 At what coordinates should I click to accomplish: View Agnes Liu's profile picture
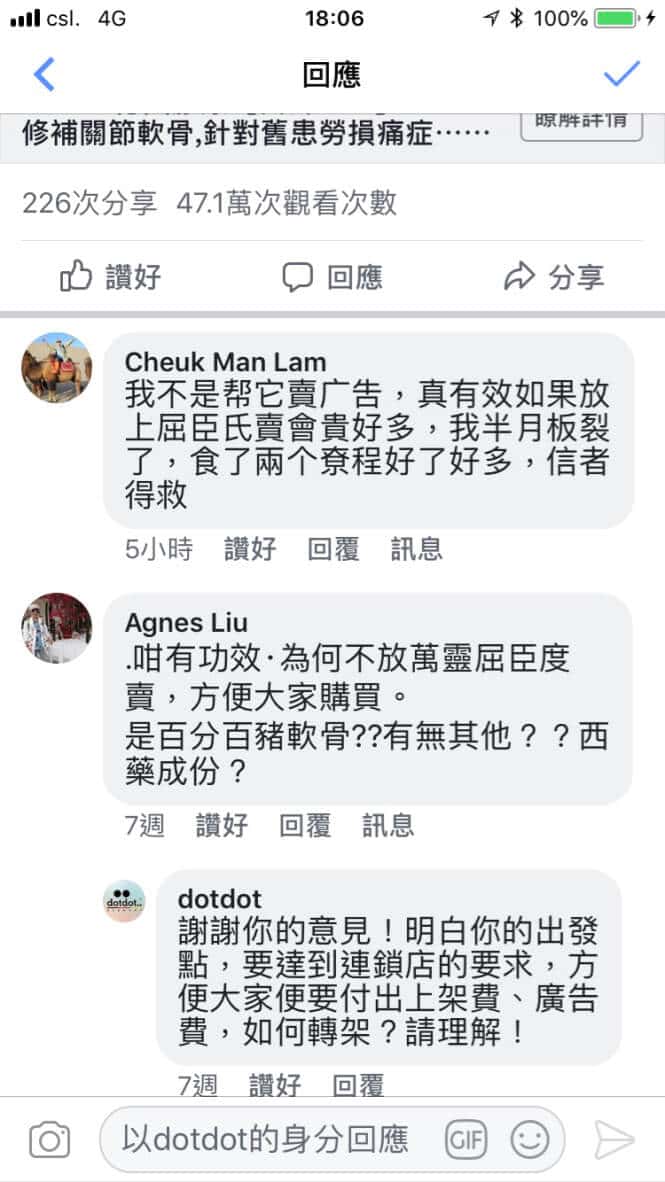click(57, 628)
